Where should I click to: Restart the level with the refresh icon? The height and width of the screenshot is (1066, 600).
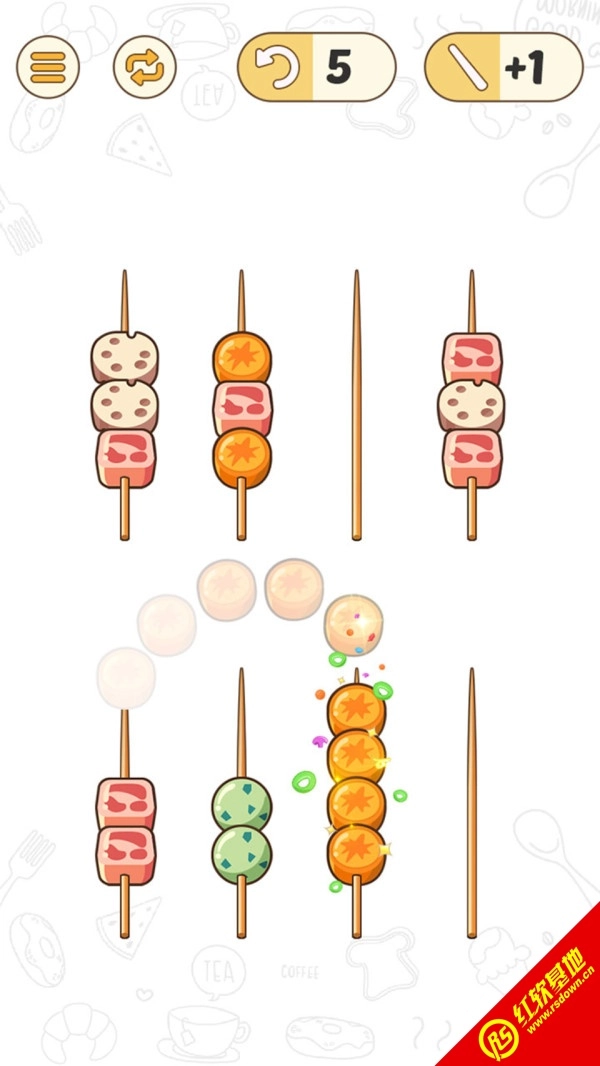[x=145, y=67]
